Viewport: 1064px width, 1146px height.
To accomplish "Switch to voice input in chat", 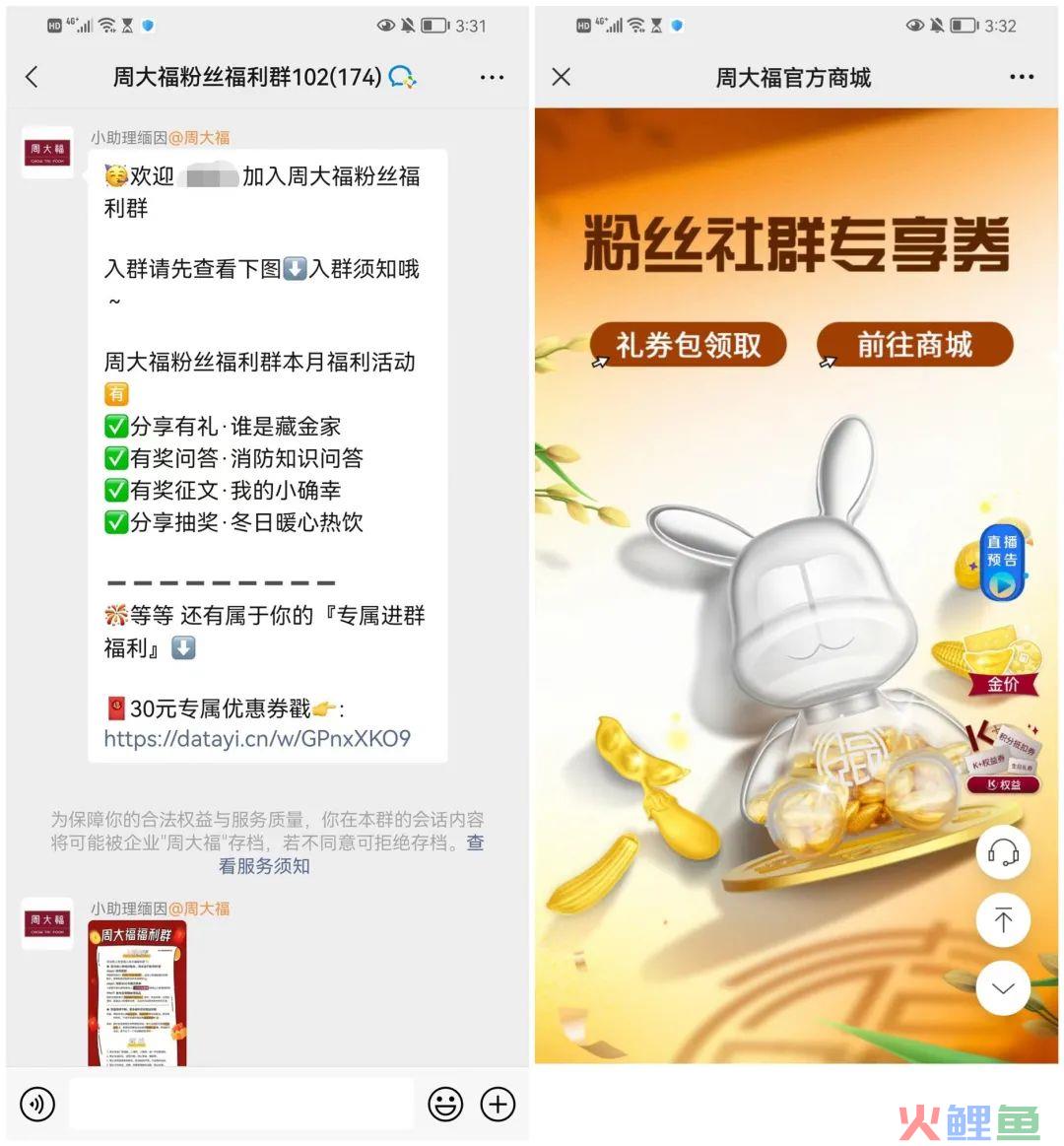I will (37, 1105).
